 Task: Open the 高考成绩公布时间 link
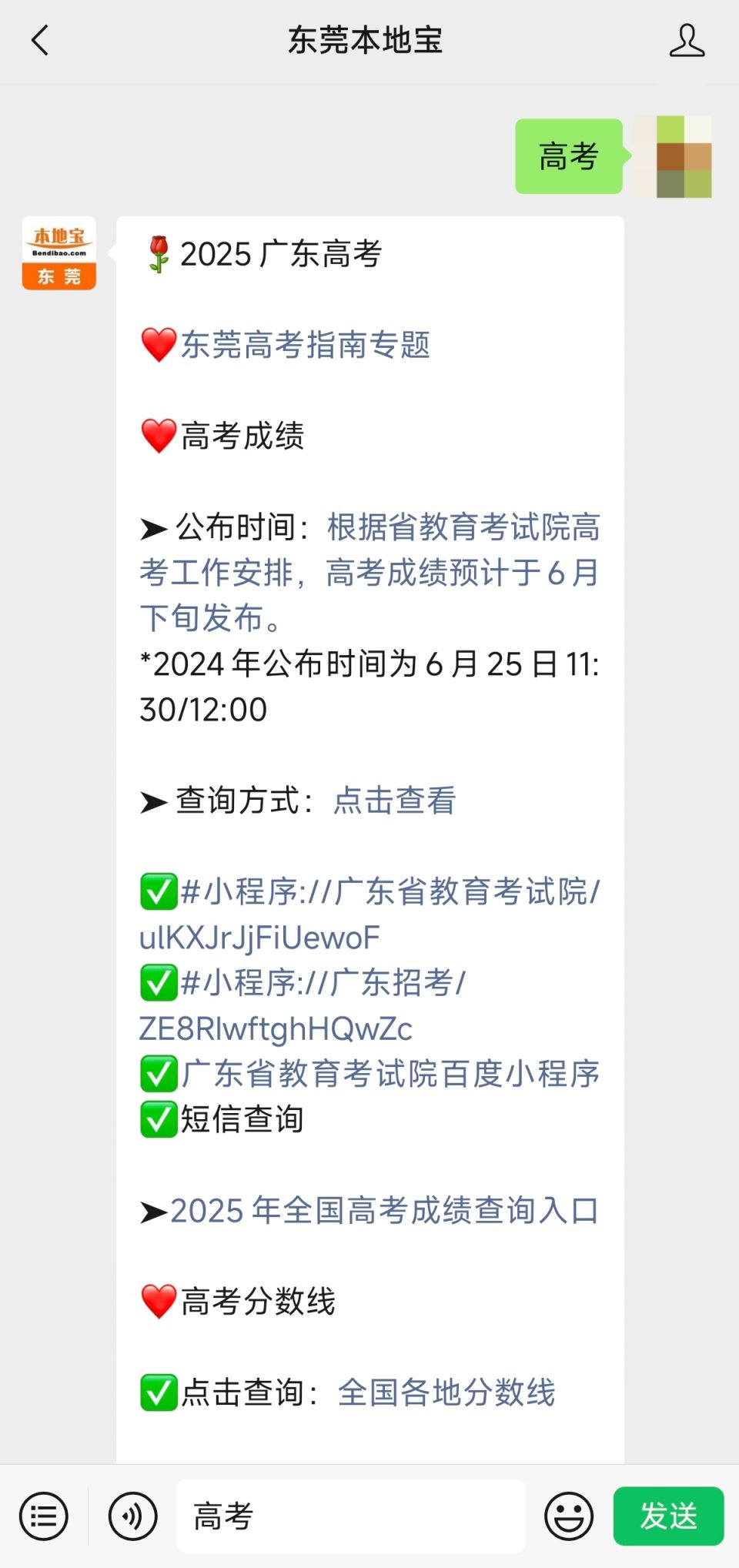369,573
